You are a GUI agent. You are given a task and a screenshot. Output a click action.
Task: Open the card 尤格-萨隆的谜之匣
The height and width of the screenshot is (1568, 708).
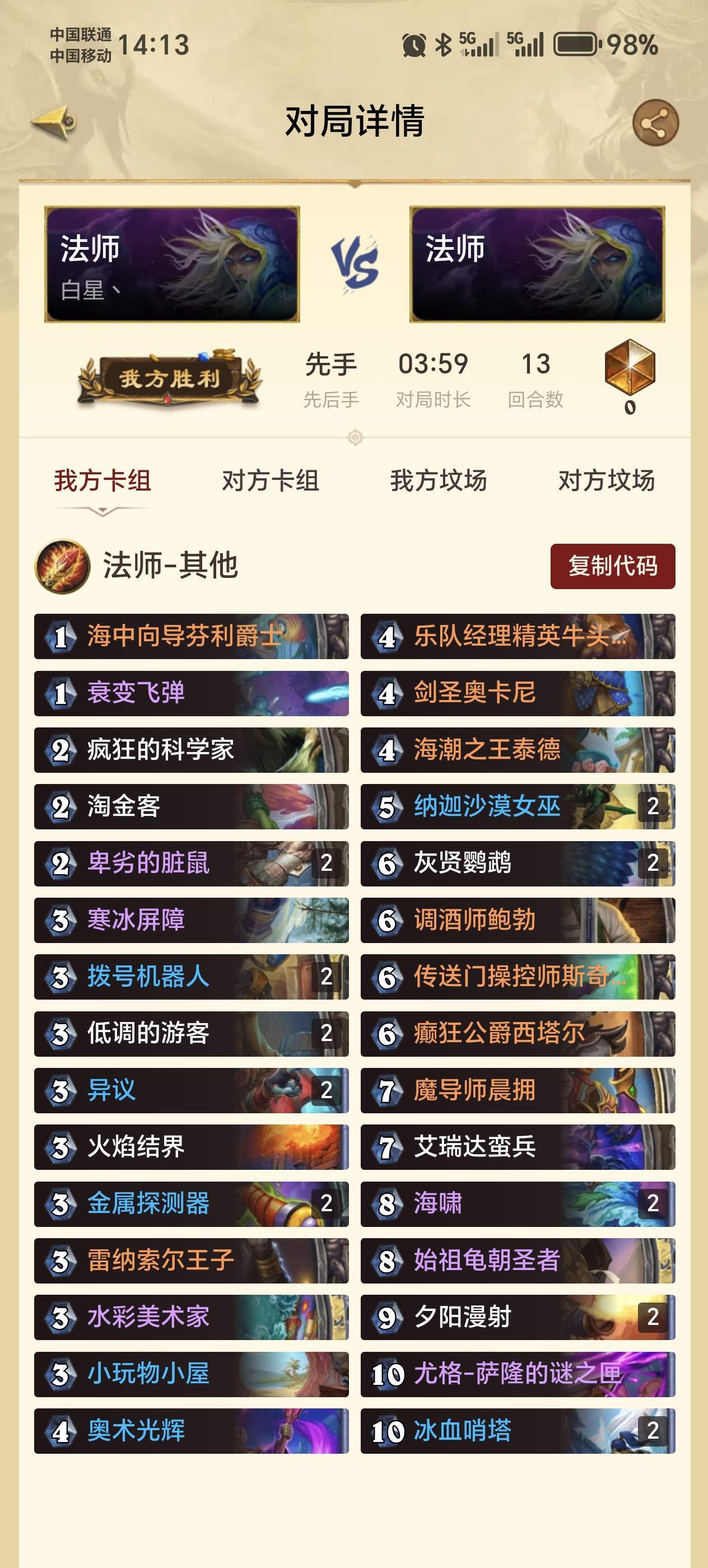518,1374
